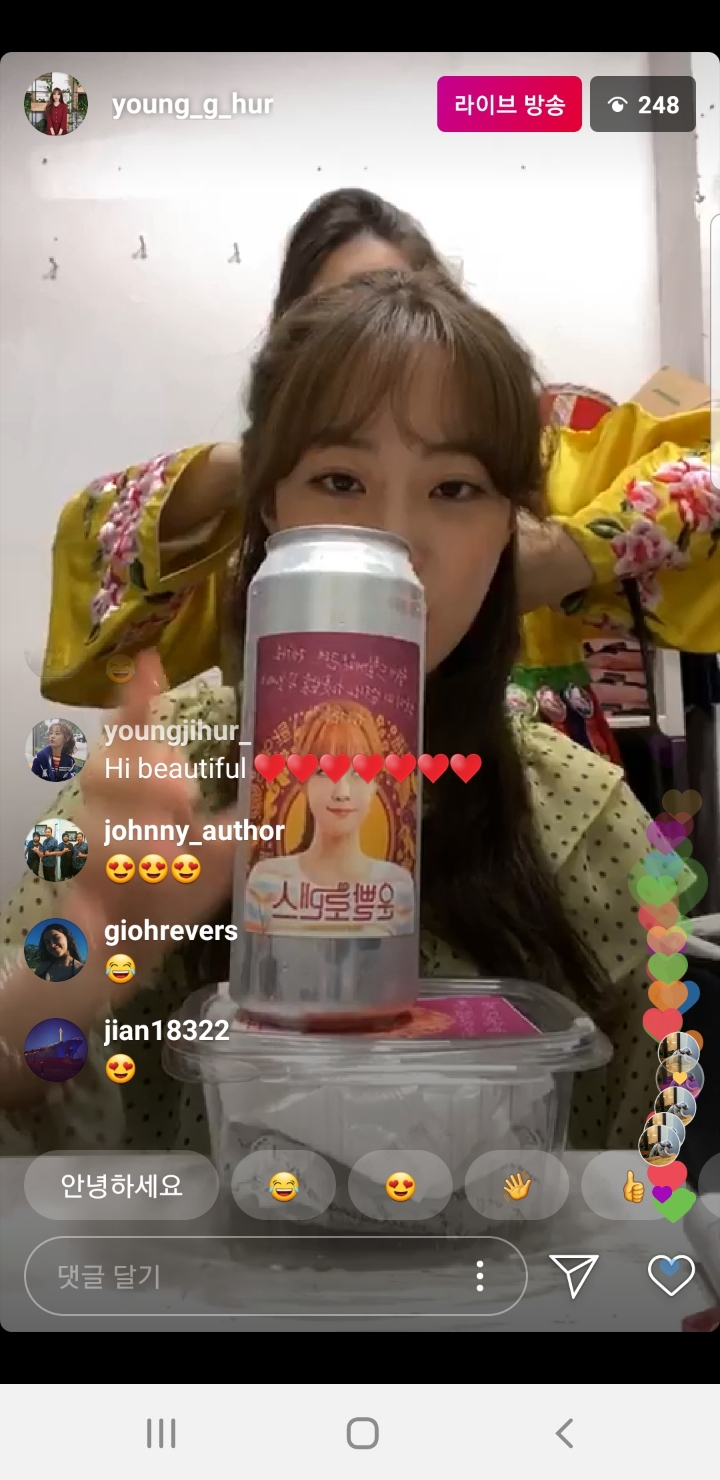Image resolution: width=720 pixels, height=1480 pixels.
Task: Go back using the system back button
Action: [x=564, y=1433]
